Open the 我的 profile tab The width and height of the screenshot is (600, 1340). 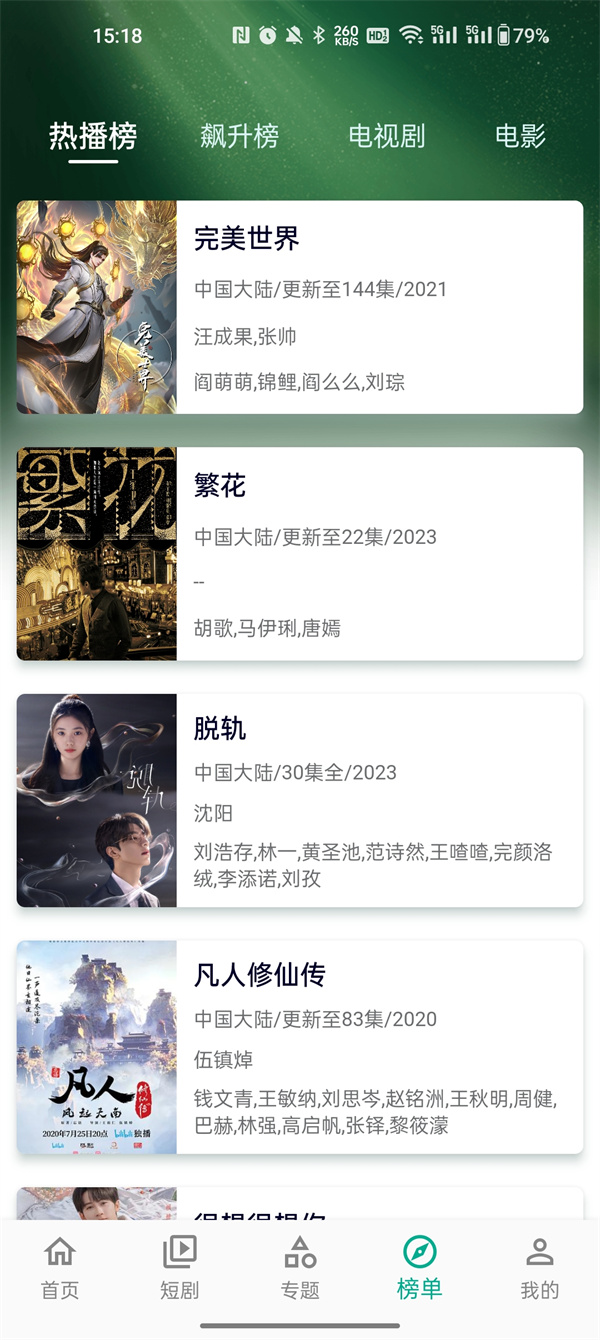[x=539, y=1267]
